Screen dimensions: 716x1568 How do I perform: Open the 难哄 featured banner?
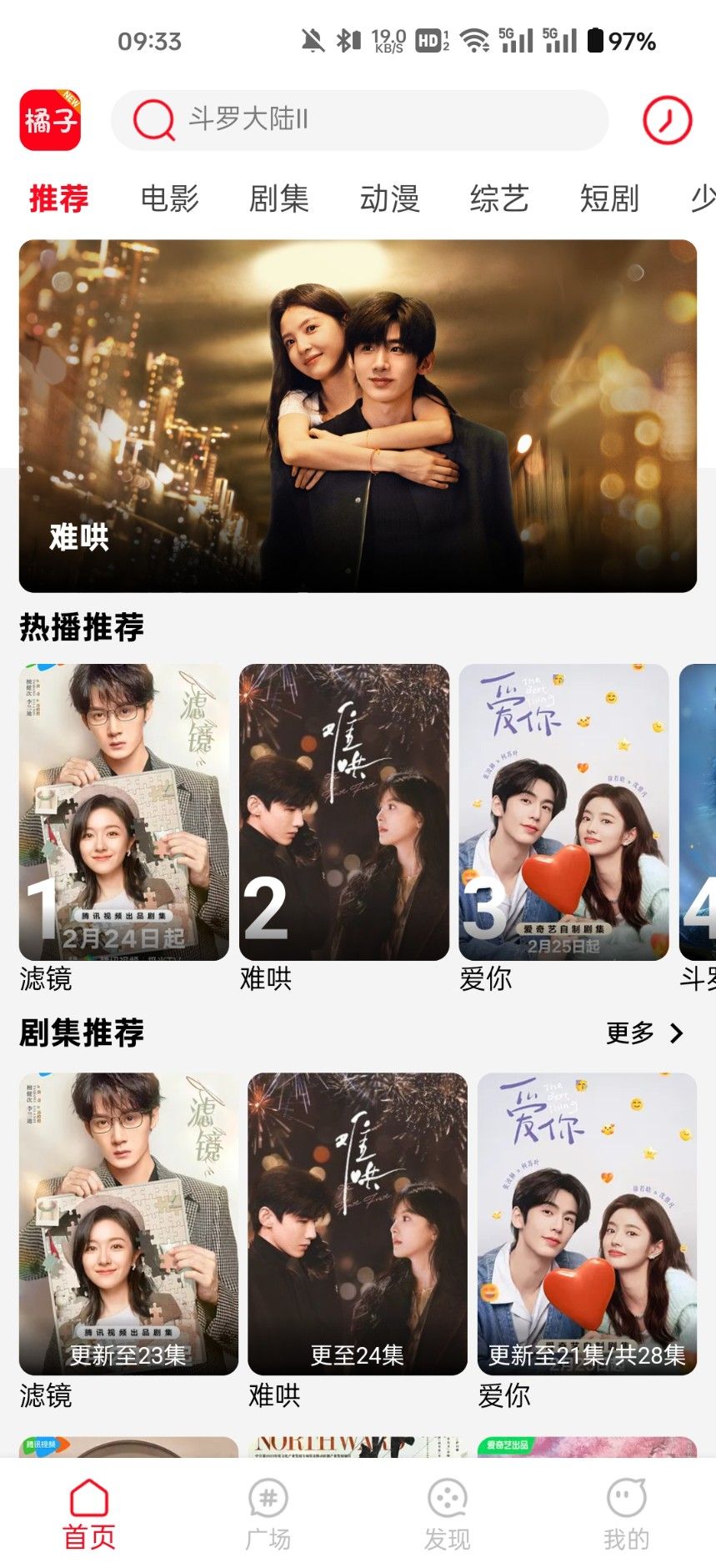[x=358, y=415]
